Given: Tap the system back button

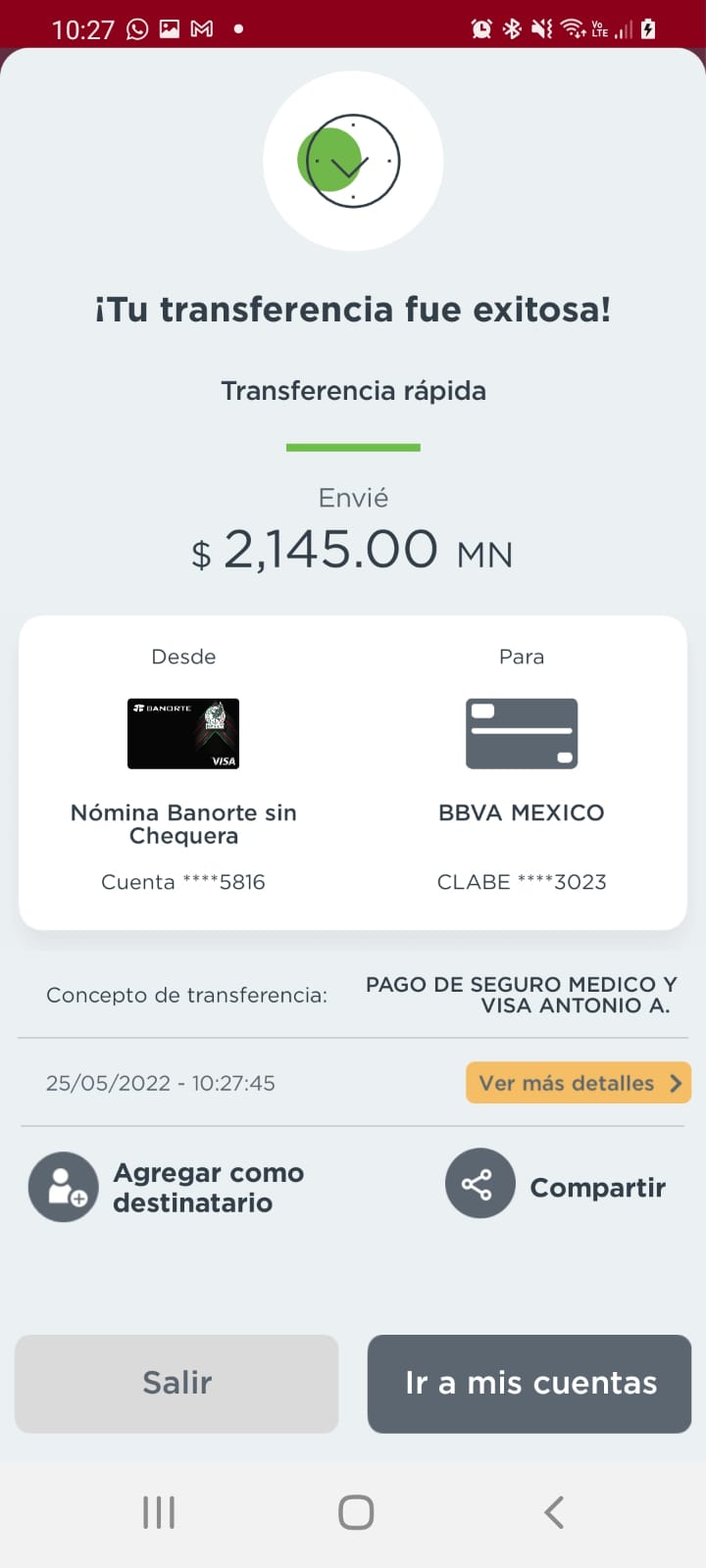Looking at the screenshot, I should point(554,1512).
